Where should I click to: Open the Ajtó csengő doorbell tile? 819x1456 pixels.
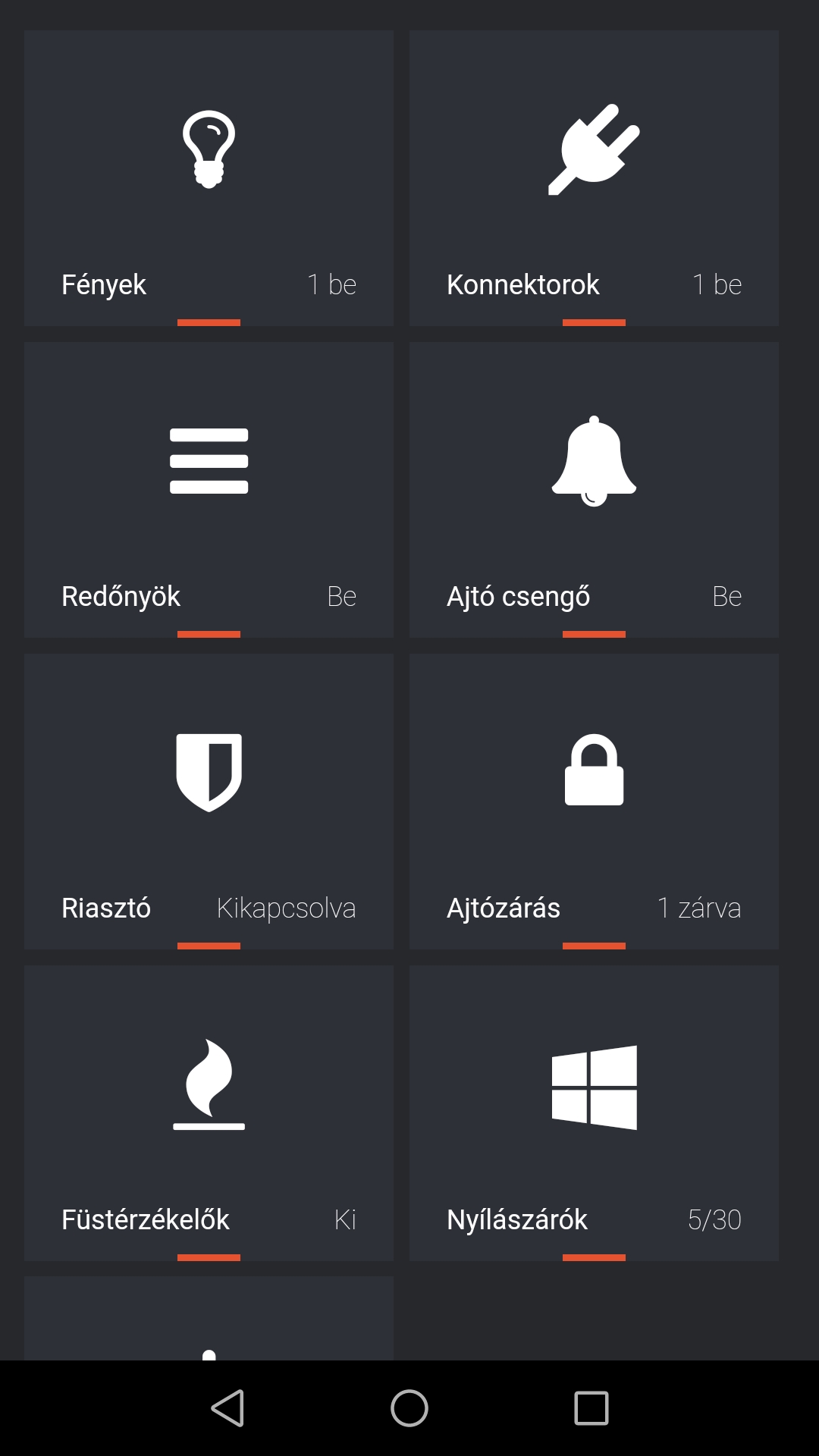point(594,490)
